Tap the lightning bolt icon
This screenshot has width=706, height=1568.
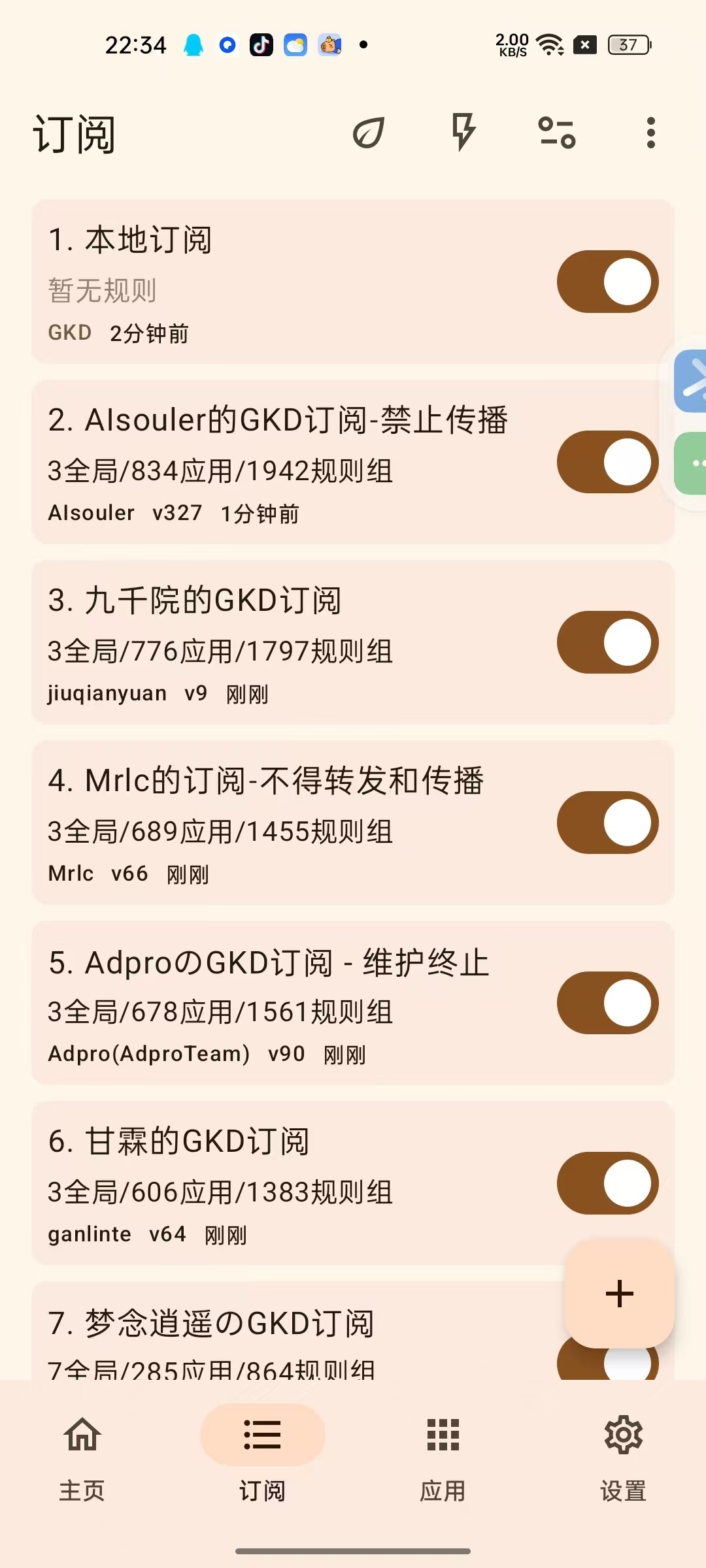[x=463, y=132]
